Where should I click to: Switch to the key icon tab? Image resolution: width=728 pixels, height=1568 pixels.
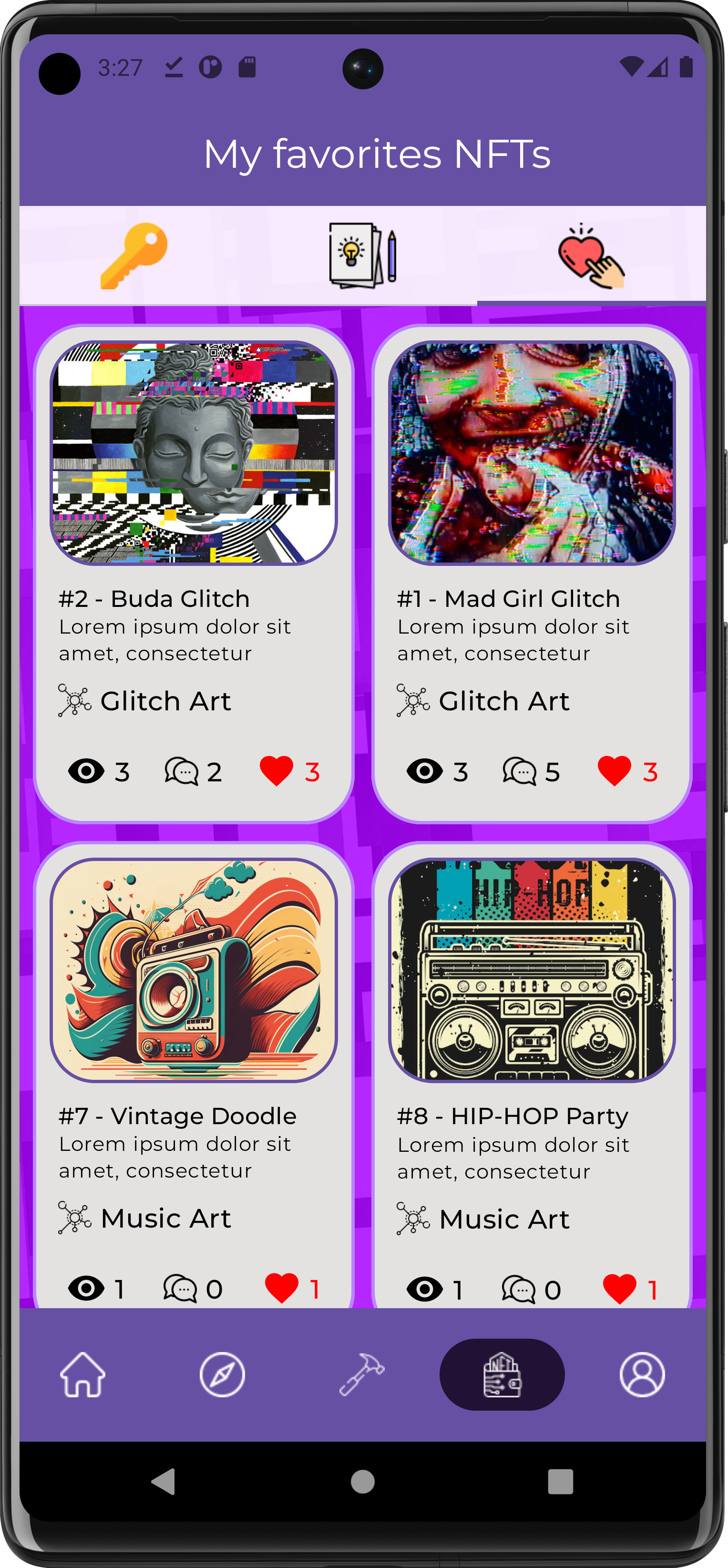[x=134, y=256]
